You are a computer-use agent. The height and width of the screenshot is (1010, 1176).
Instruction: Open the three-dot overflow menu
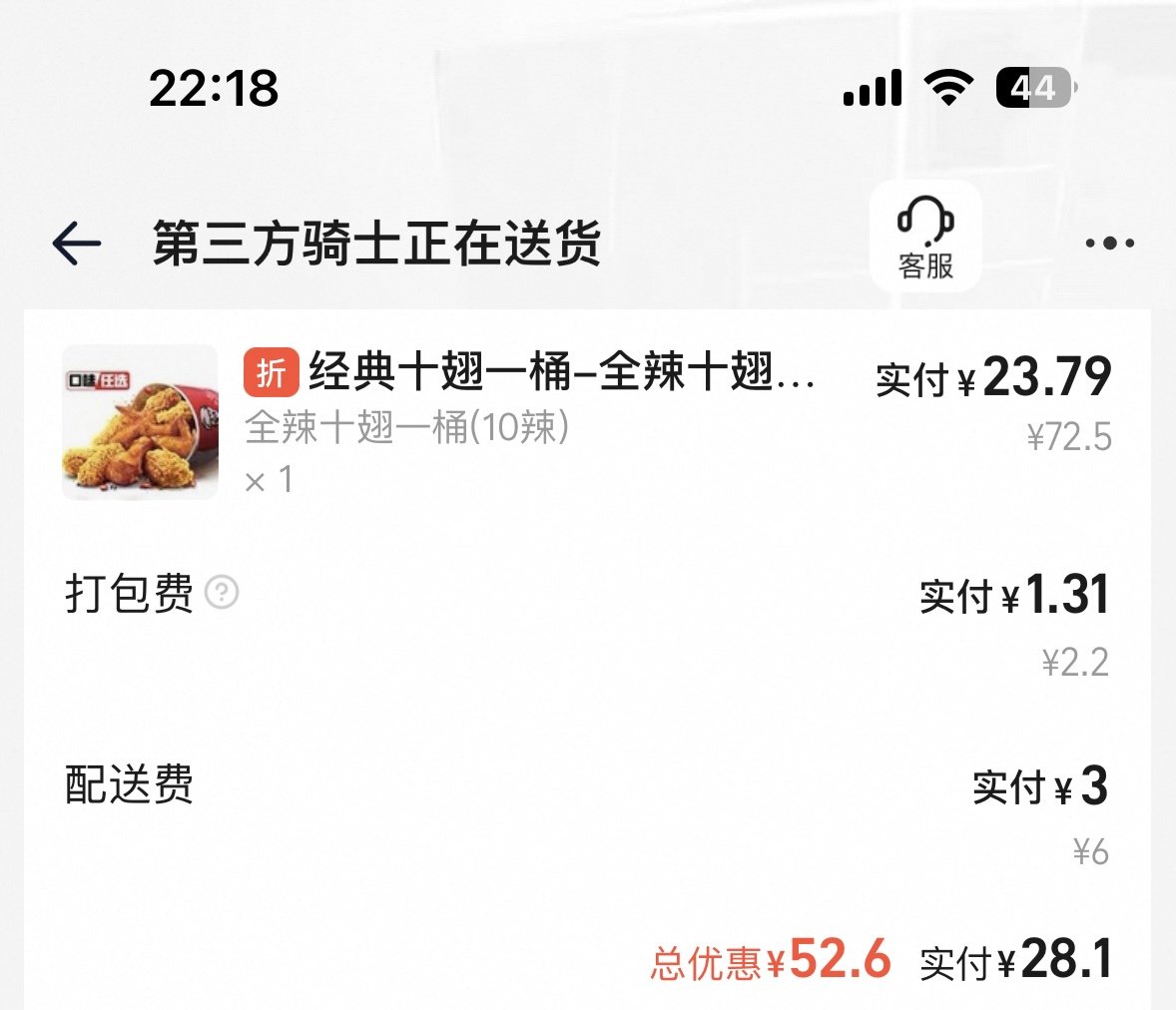1109,243
